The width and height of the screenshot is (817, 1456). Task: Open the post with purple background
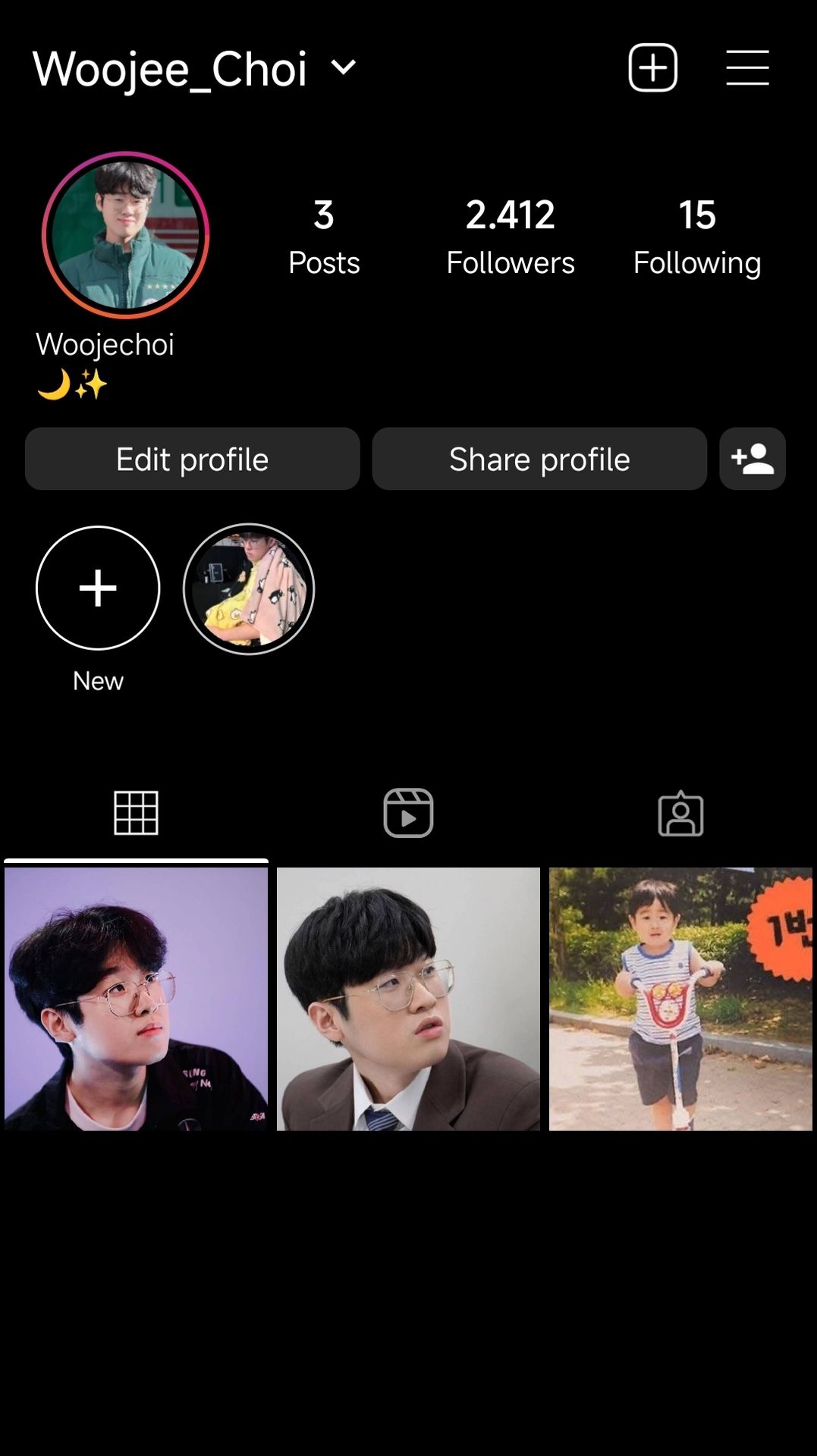[x=136, y=999]
